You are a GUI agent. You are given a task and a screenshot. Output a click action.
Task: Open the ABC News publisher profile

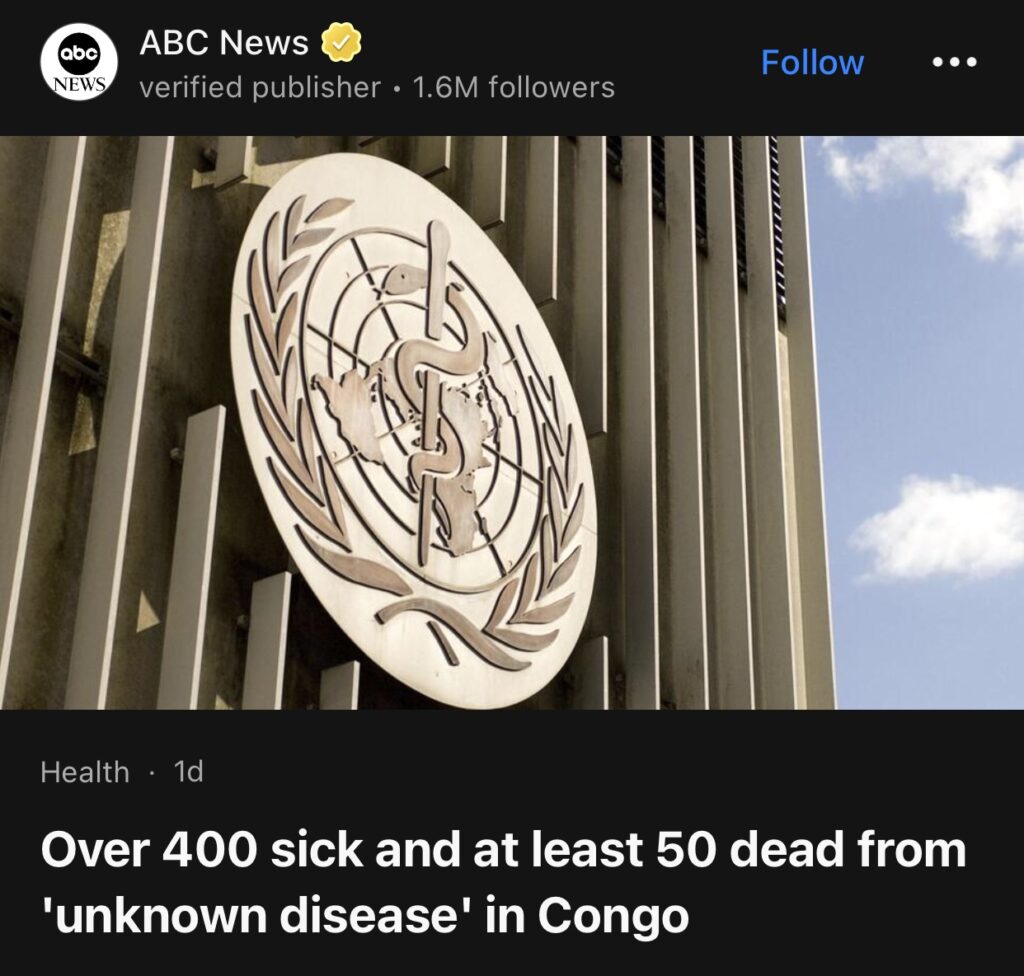(x=224, y=44)
